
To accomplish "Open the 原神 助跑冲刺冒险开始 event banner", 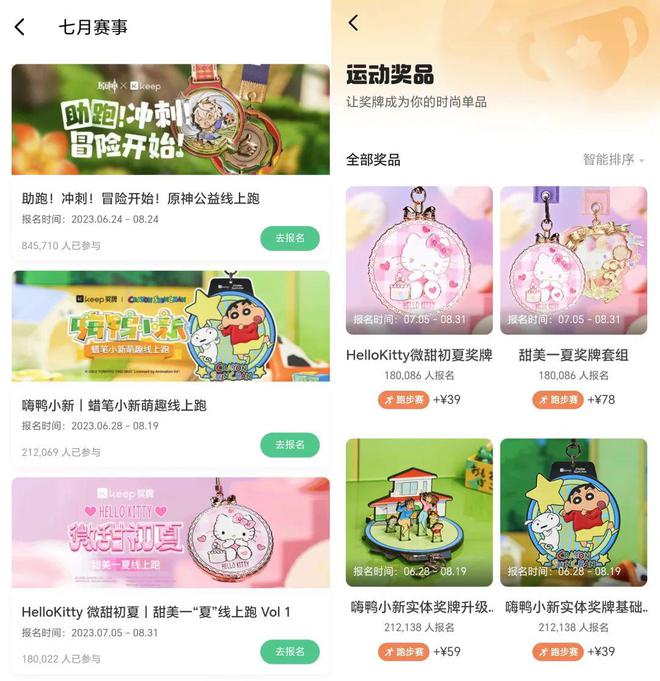I will (170, 120).
